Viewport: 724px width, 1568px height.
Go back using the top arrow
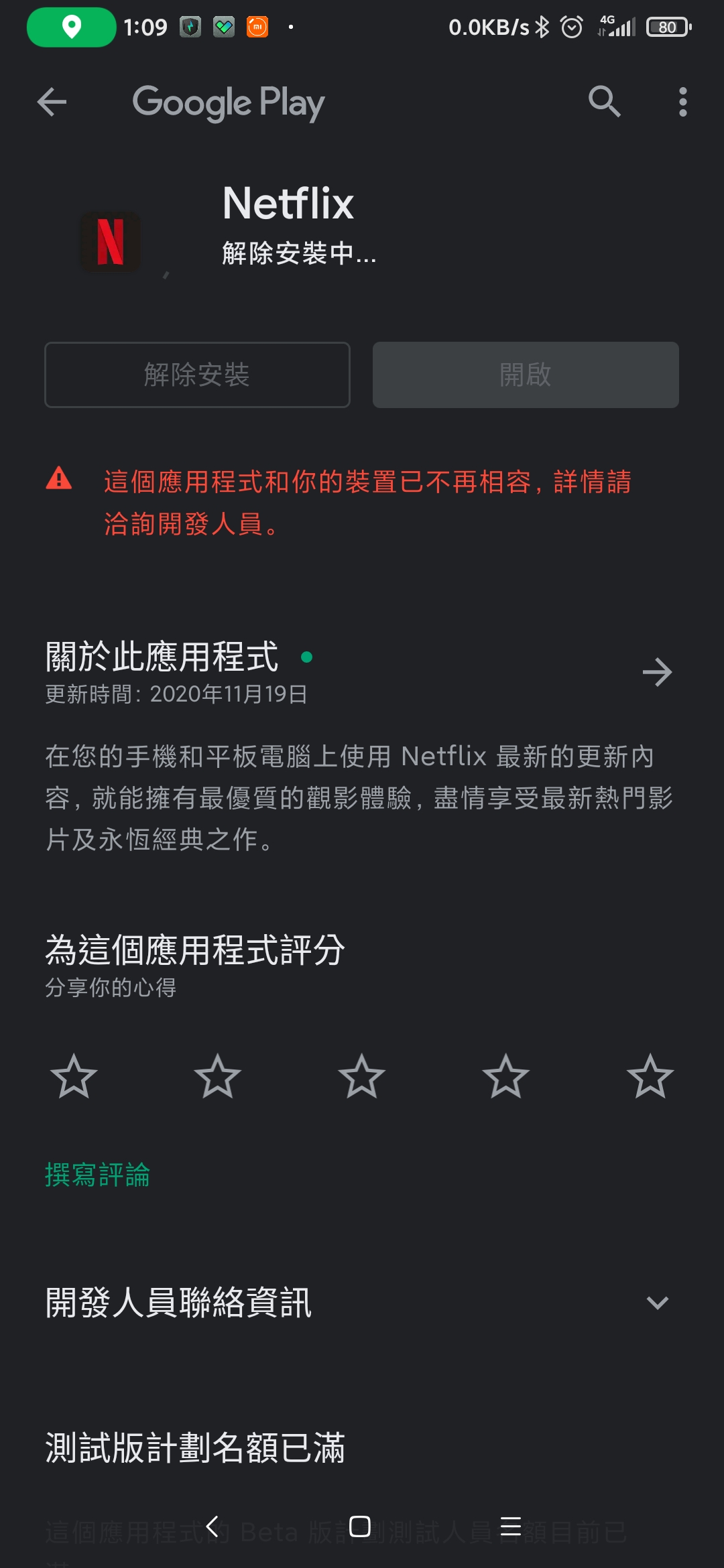52,103
